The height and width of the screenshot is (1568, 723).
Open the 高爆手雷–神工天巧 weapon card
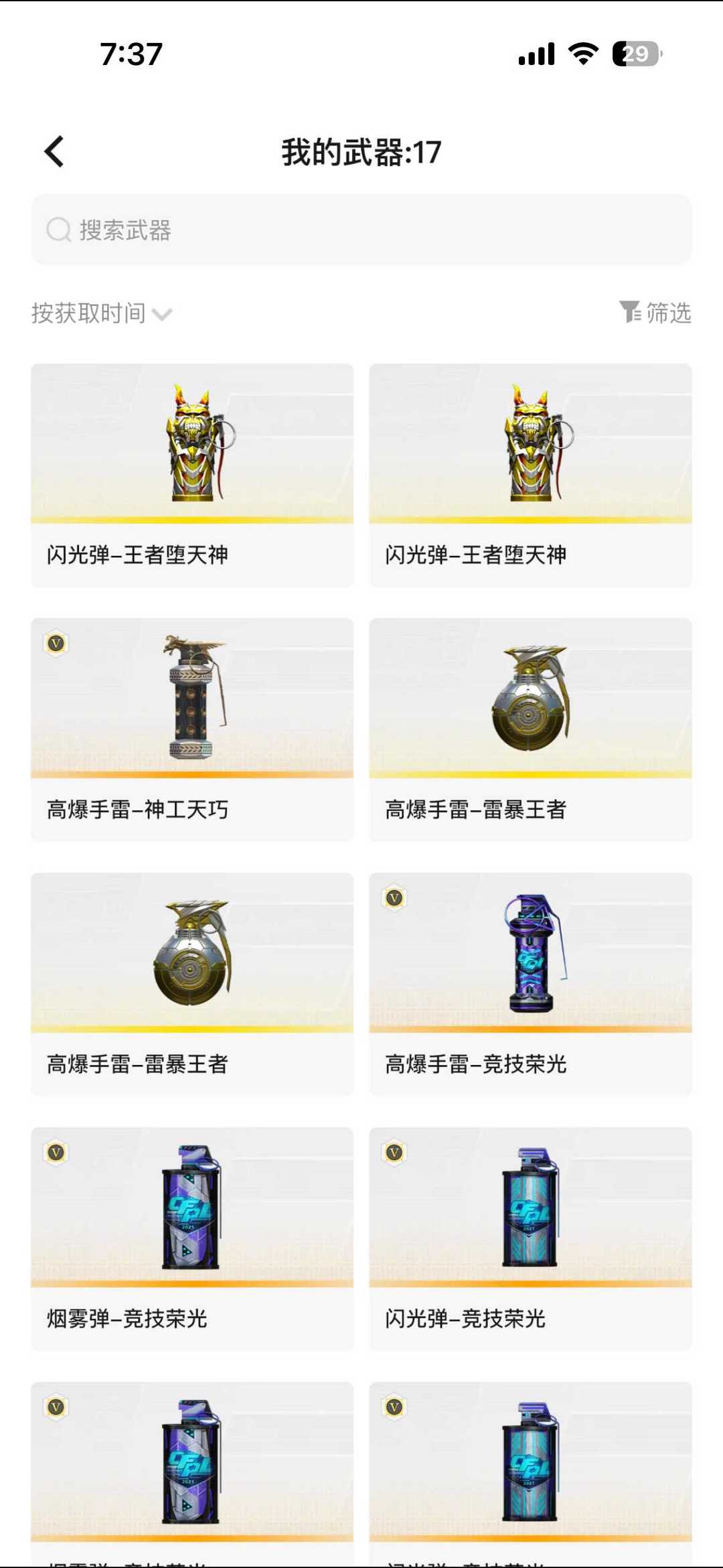click(x=192, y=729)
